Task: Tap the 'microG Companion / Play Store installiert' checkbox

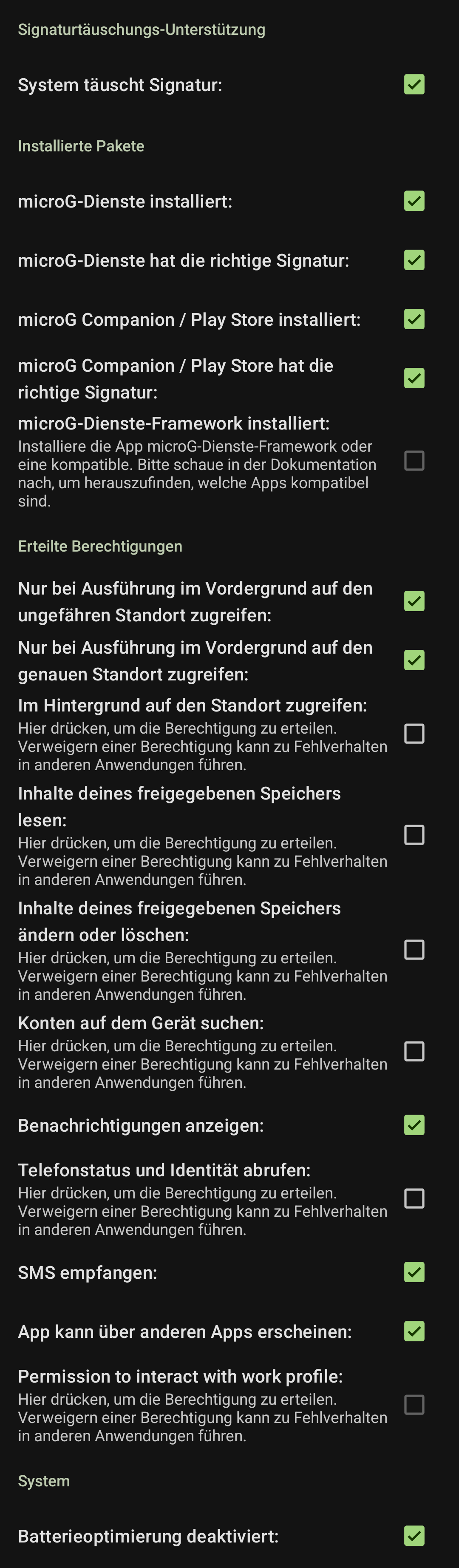Action: (x=414, y=319)
